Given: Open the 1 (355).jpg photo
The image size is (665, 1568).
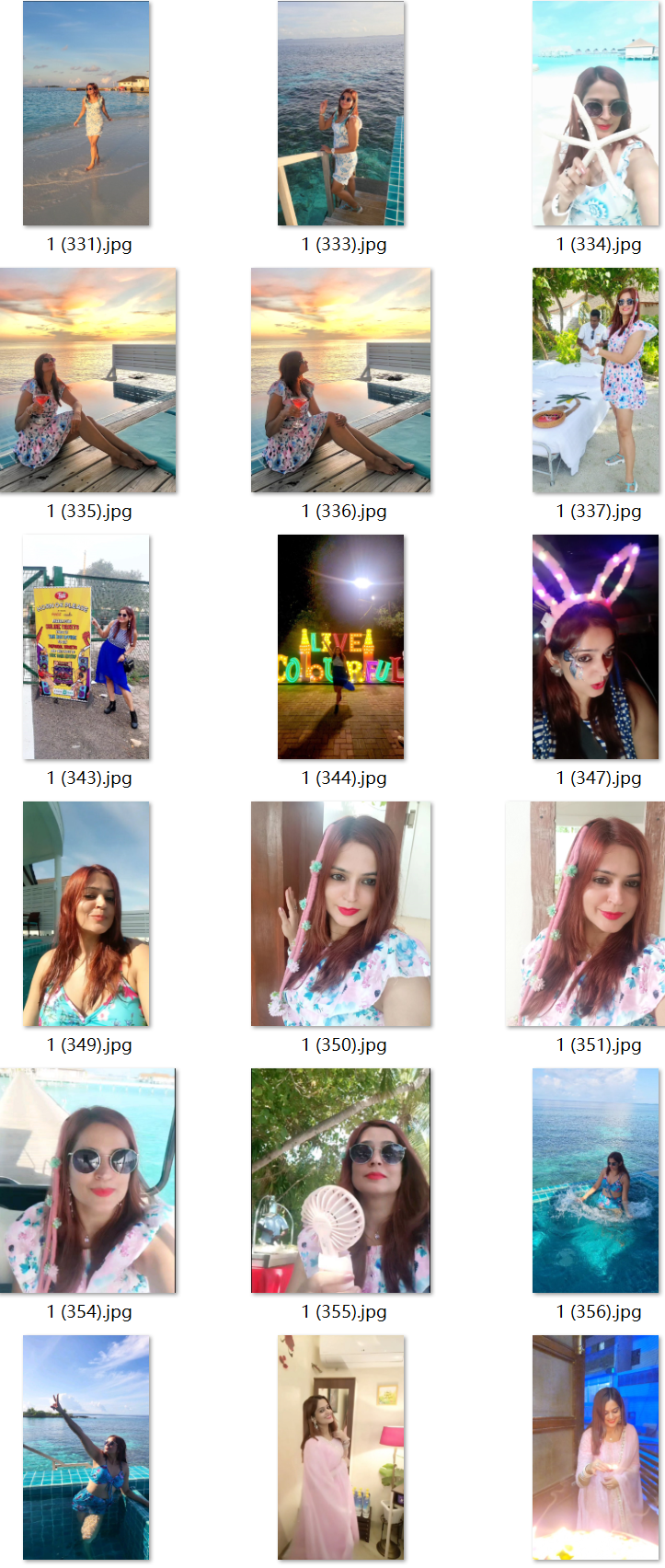Looking at the screenshot, I should (341, 1181).
